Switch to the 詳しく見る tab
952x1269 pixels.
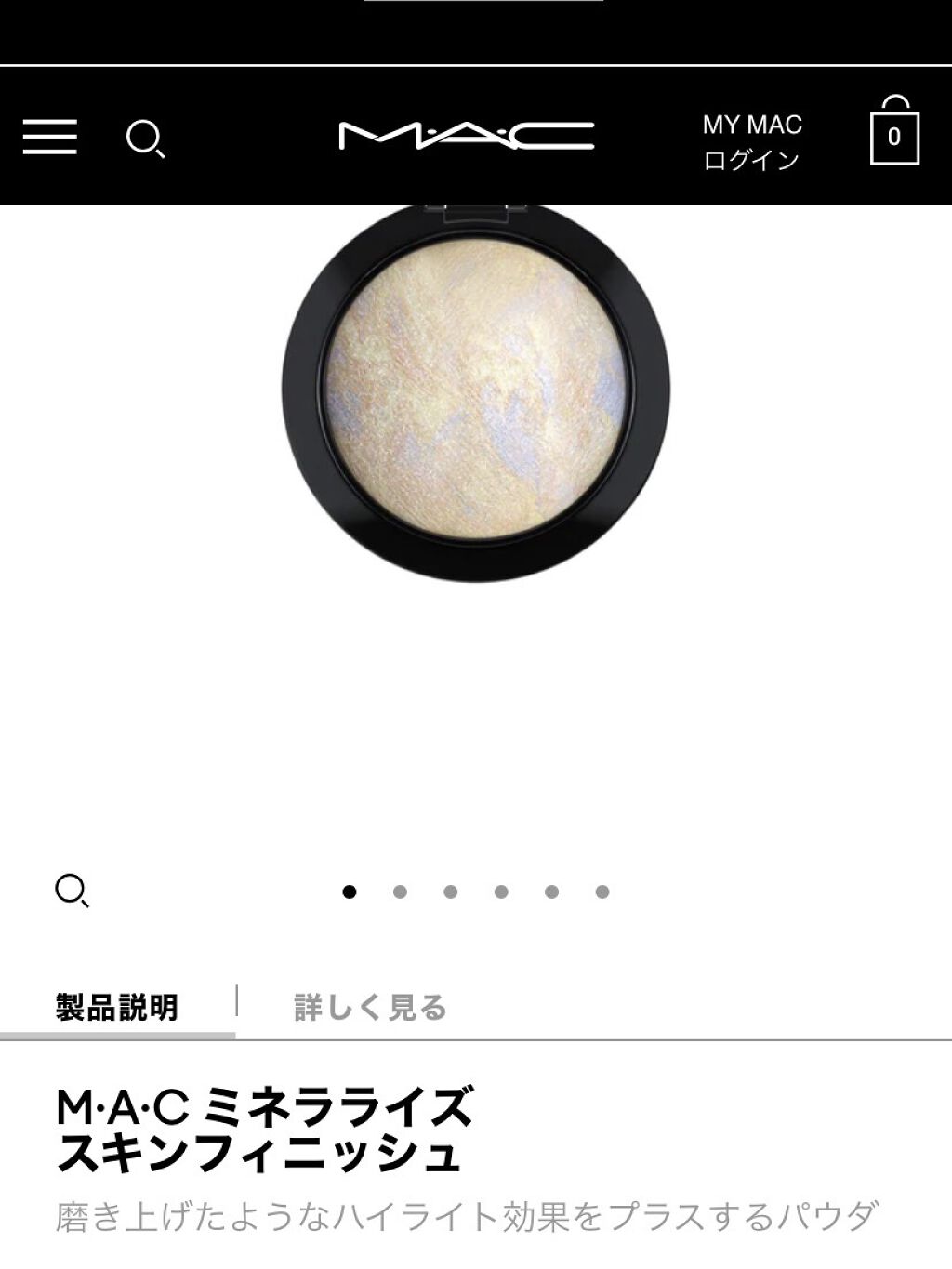click(370, 1008)
